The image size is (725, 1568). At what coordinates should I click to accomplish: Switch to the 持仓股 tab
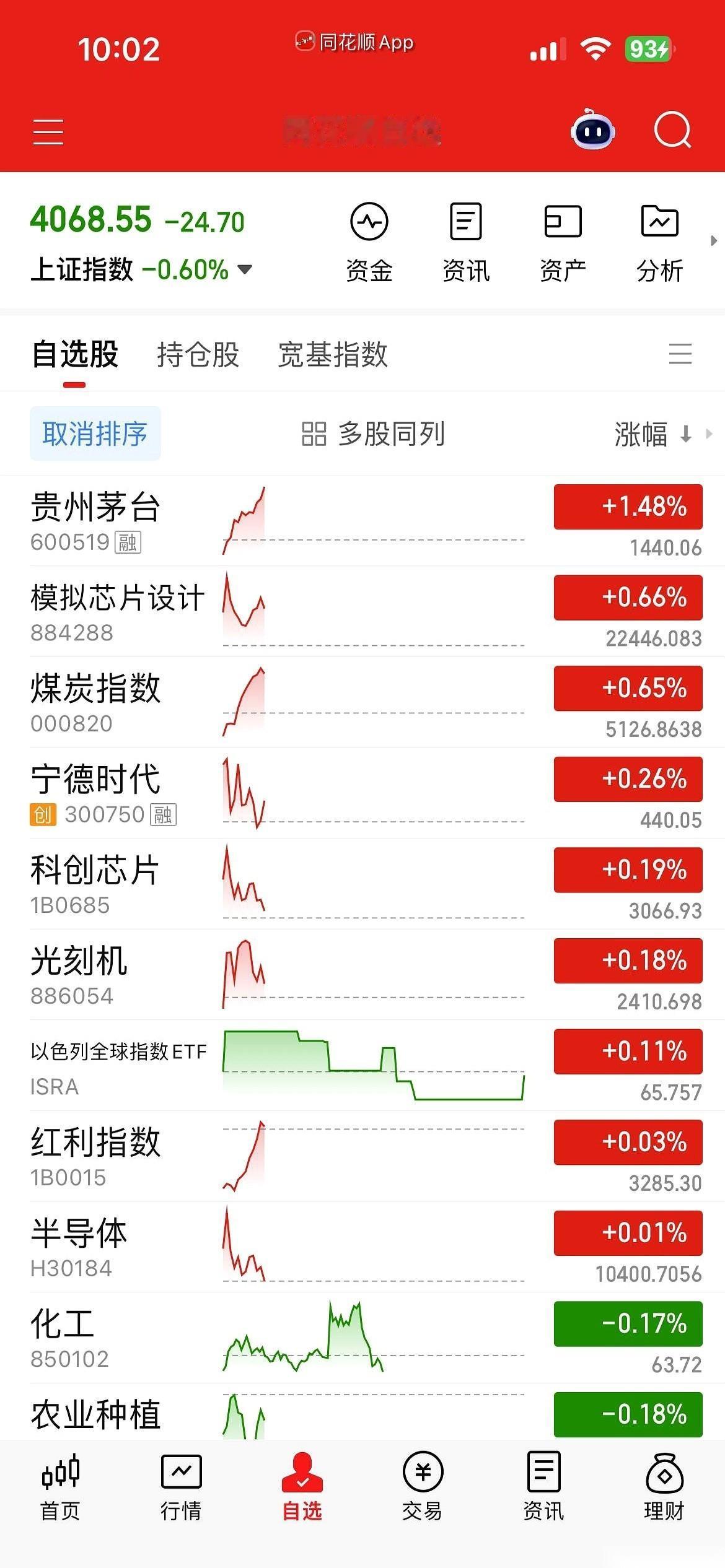(198, 353)
